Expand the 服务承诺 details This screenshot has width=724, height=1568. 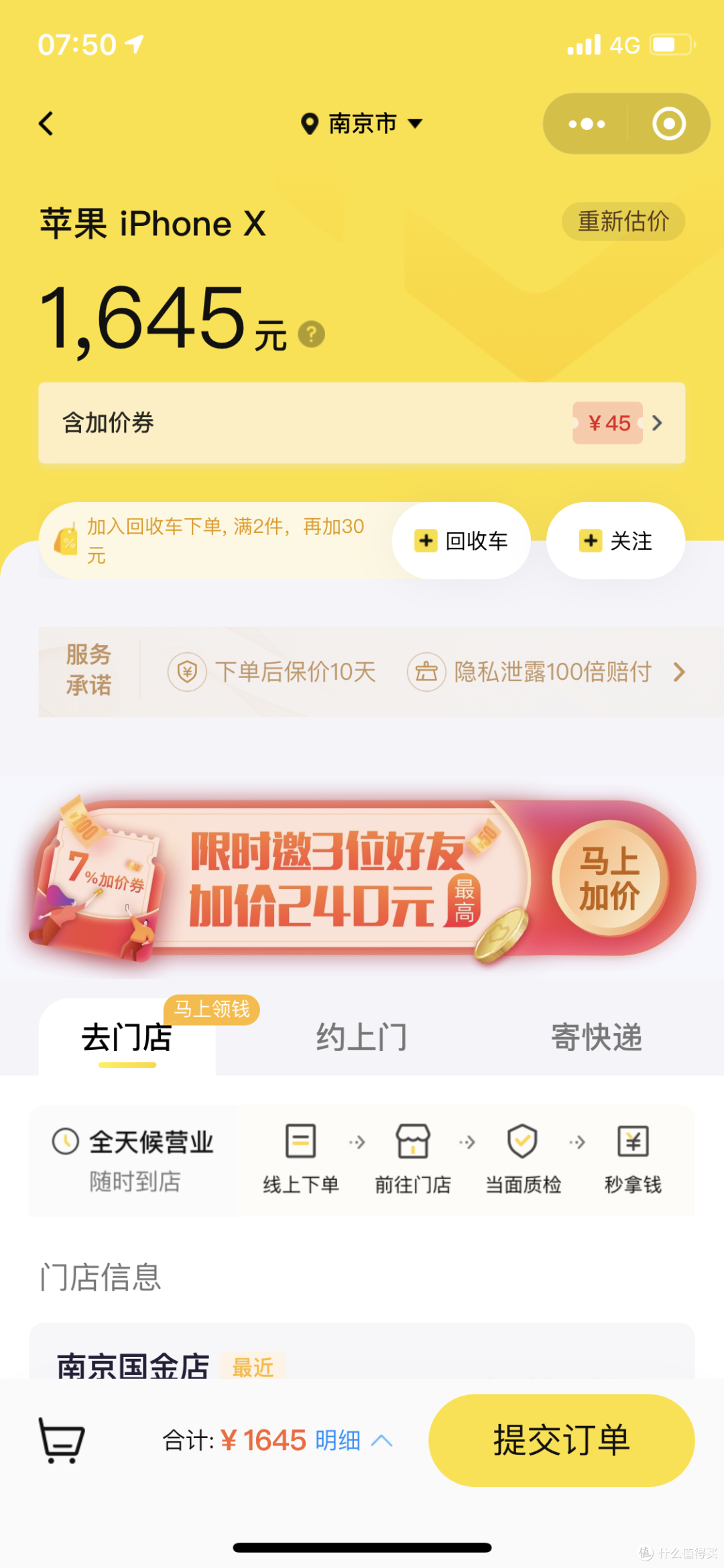(x=678, y=672)
